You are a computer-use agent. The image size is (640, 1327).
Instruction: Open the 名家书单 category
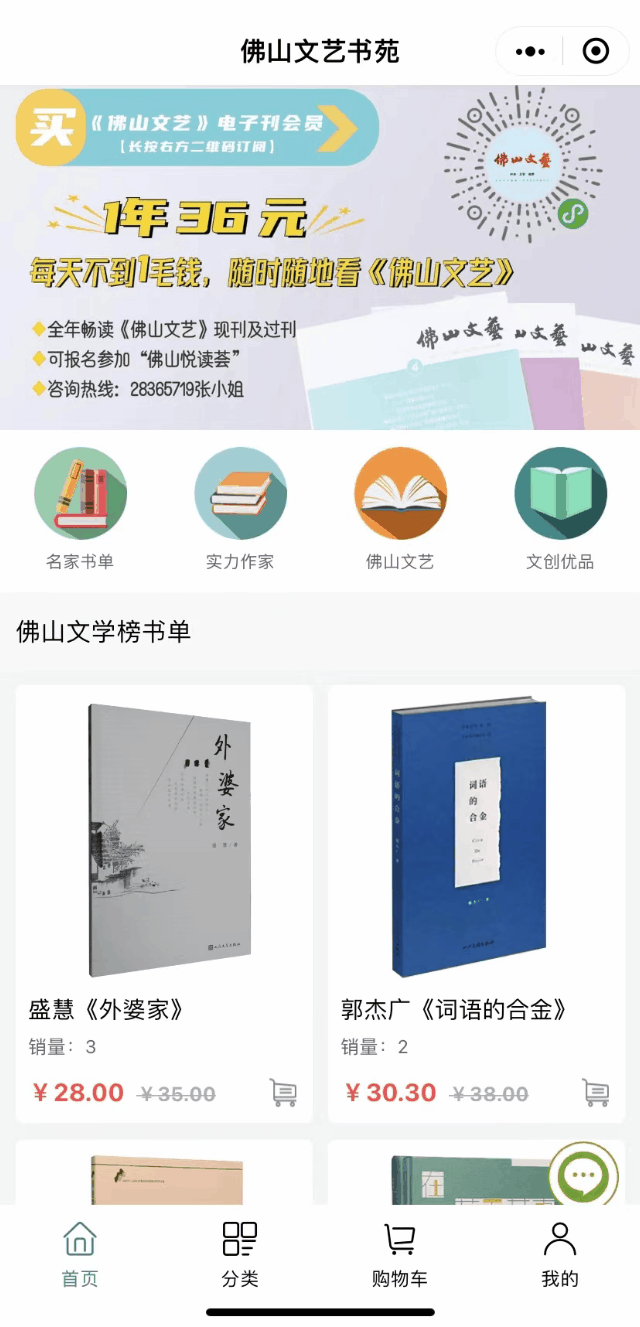pyautogui.click(x=80, y=508)
